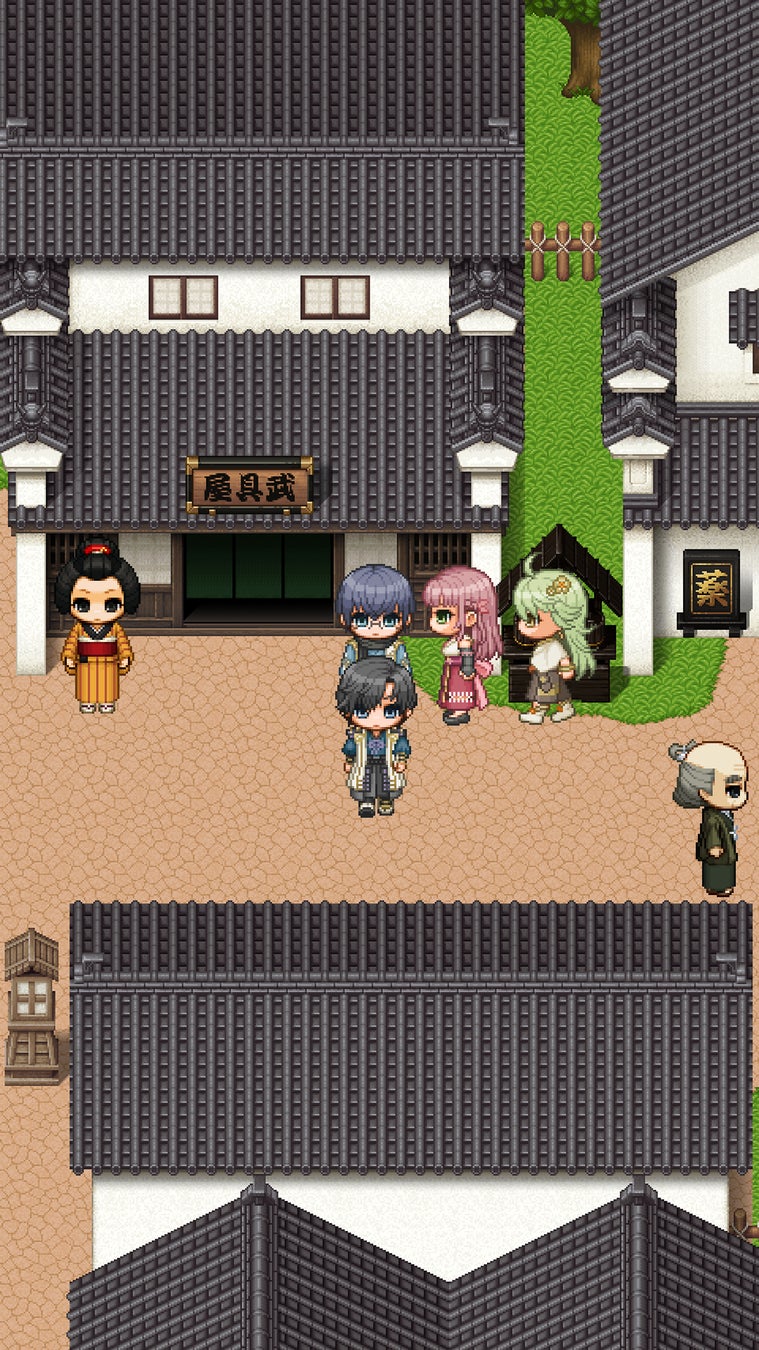Image resolution: width=759 pixels, height=1350 pixels.
Task: Talk to the woman in orange kimono
Action: pos(97,626)
